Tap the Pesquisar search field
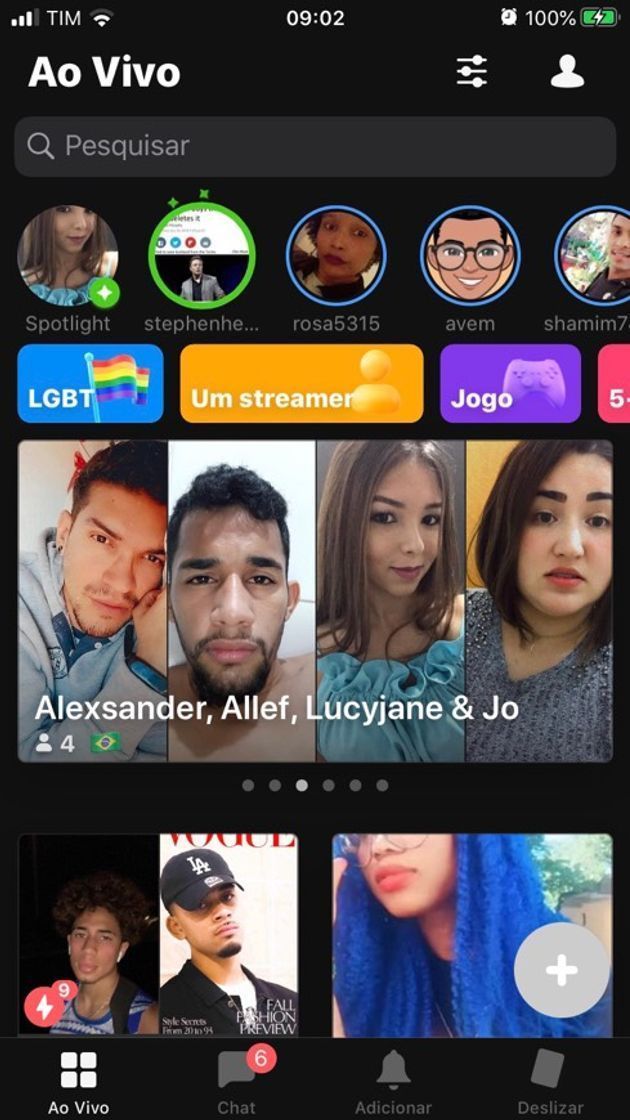The height and width of the screenshot is (1120, 630). [x=315, y=146]
